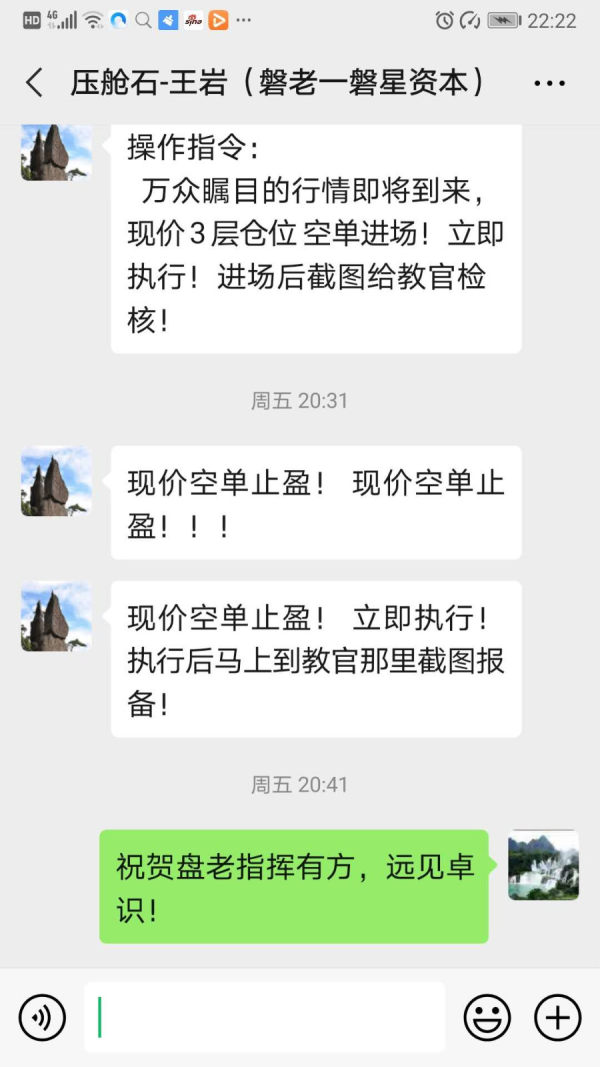The height and width of the screenshot is (1067, 600).
Task: Open sender's avatar beside 立即执行 message
Action: 56,616
